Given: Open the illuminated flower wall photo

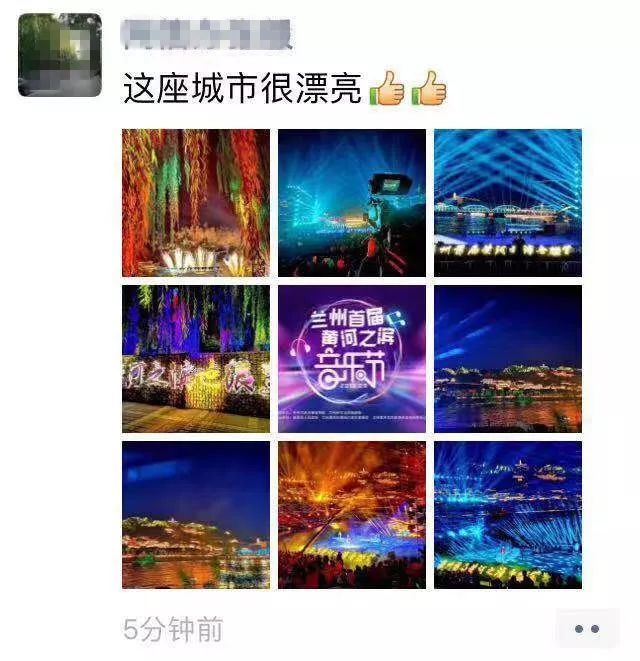Looking at the screenshot, I should [196, 359].
